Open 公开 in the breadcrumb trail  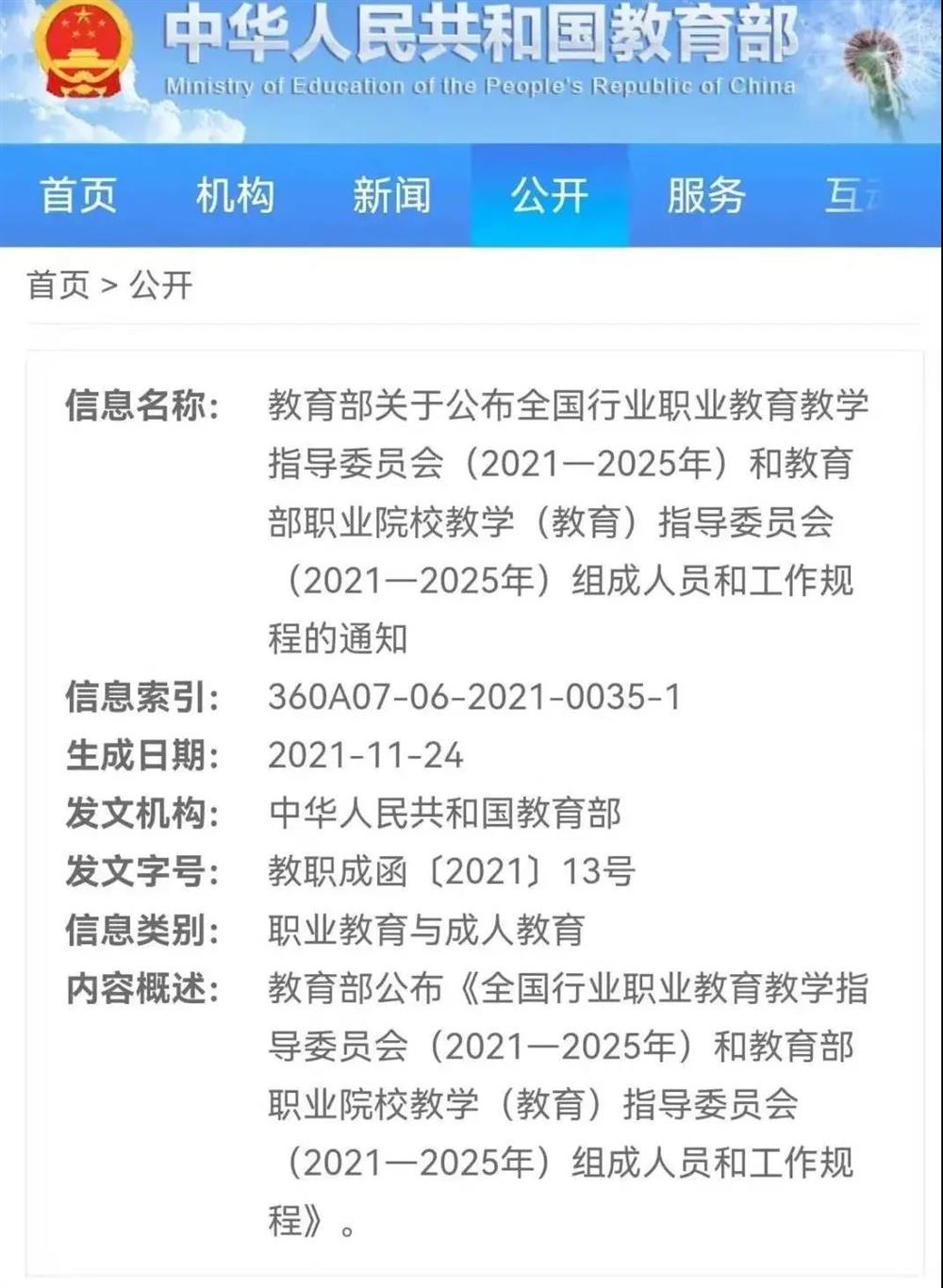click(160, 285)
